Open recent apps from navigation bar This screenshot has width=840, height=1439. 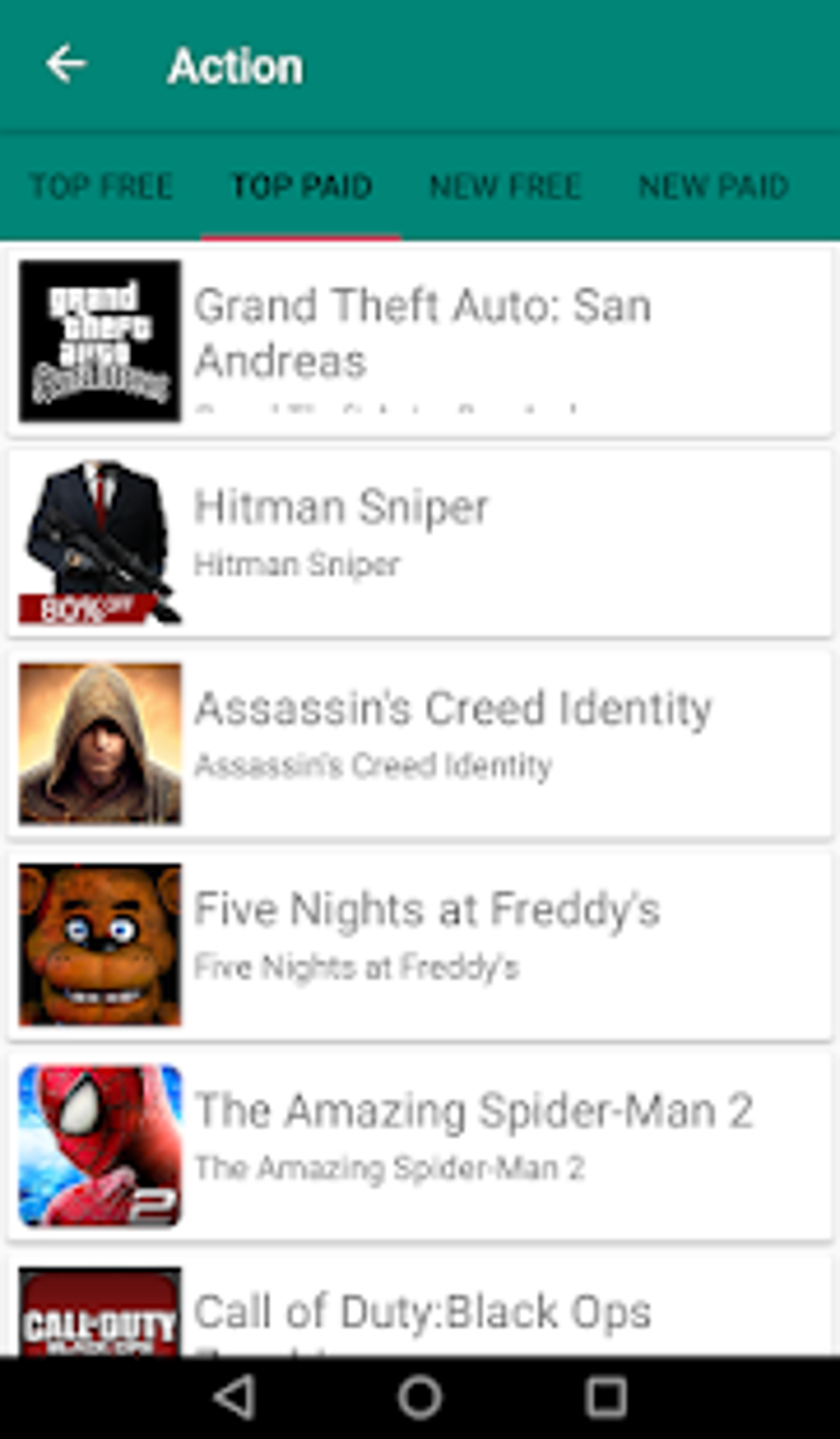606,1397
